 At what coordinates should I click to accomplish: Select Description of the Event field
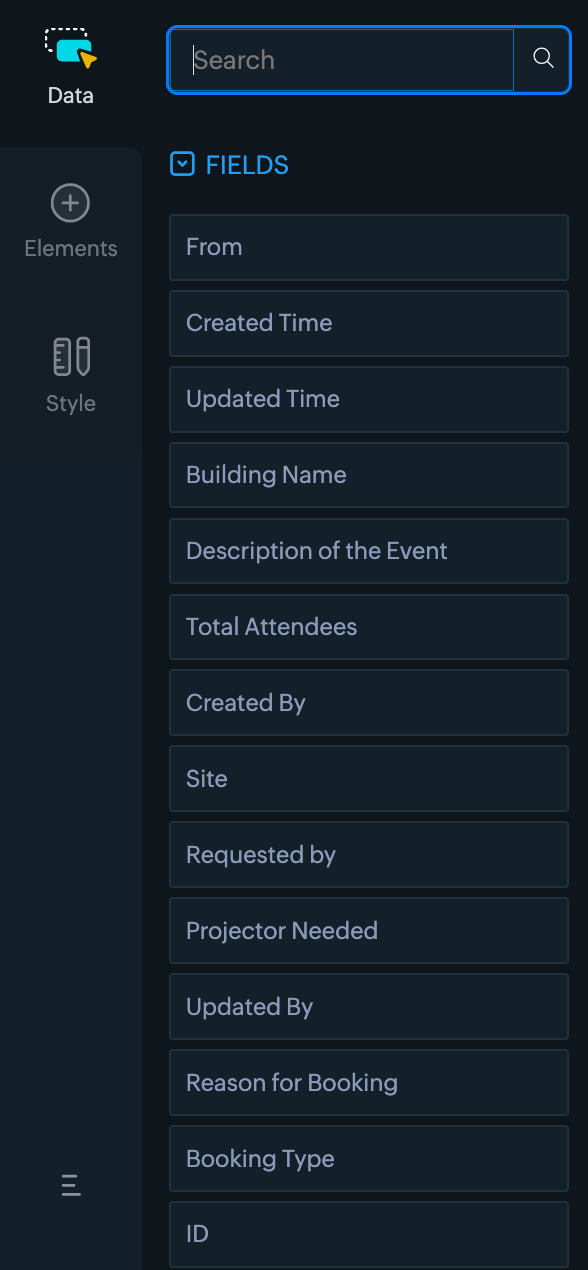click(369, 551)
